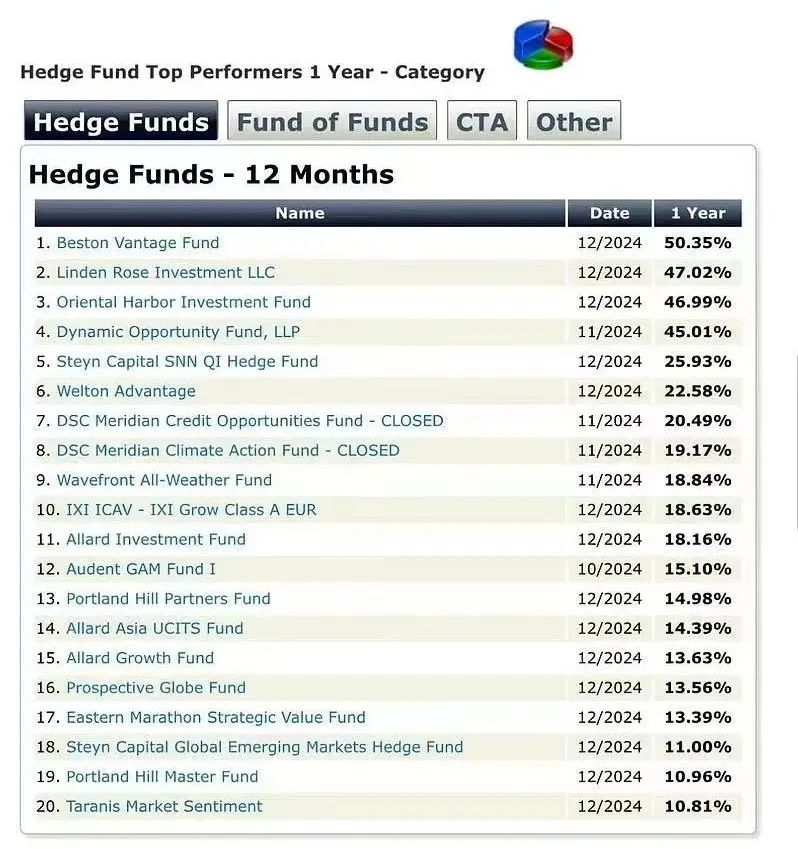The width and height of the screenshot is (798, 849).
Task: View Prospective Globe Fund
Action: click(x=155, y=688)
